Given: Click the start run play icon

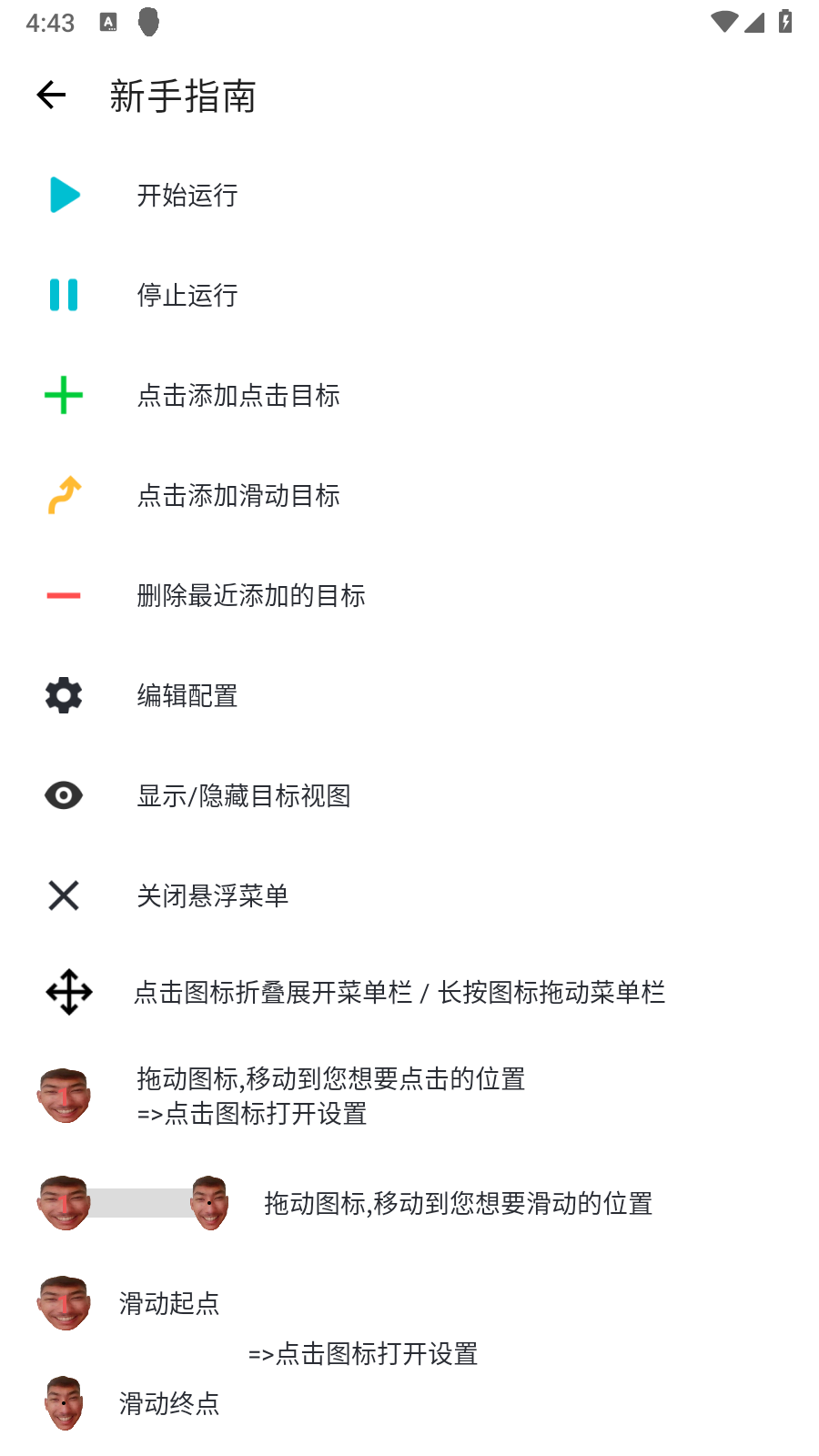Looking at the screenshot, I should (x=63, y=195).
